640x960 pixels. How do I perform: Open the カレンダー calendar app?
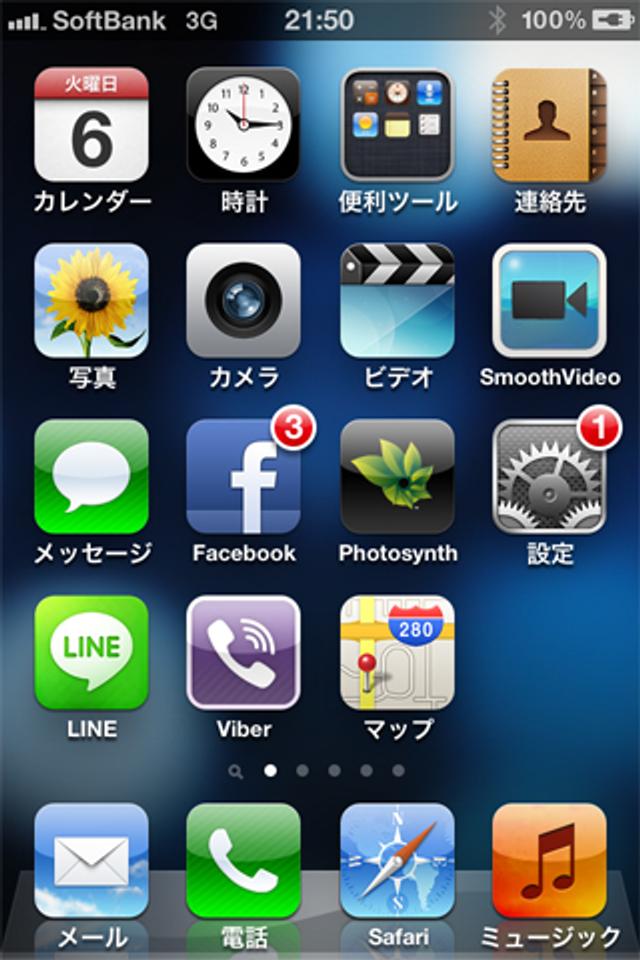coord(91,125)
